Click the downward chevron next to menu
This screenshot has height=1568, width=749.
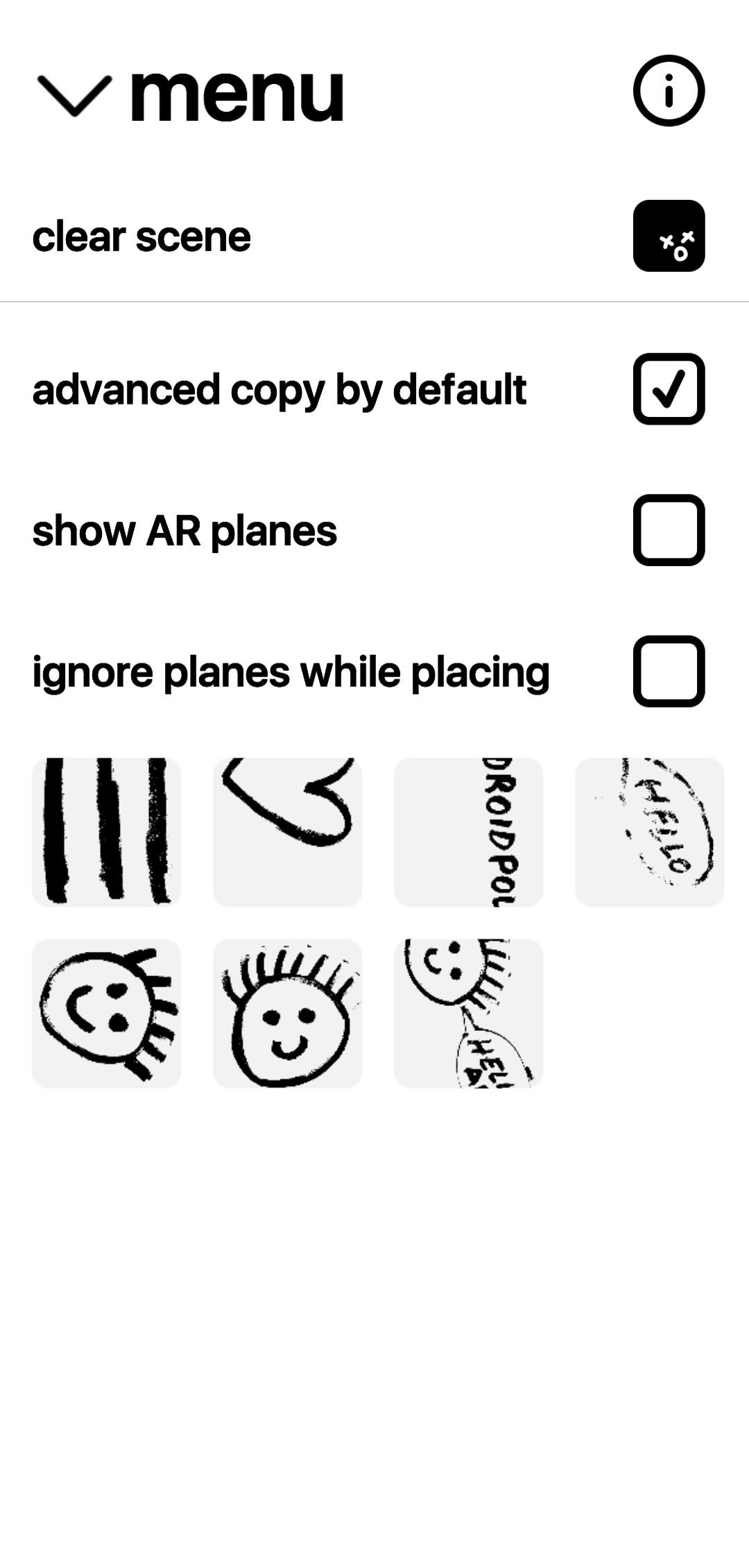76,94
